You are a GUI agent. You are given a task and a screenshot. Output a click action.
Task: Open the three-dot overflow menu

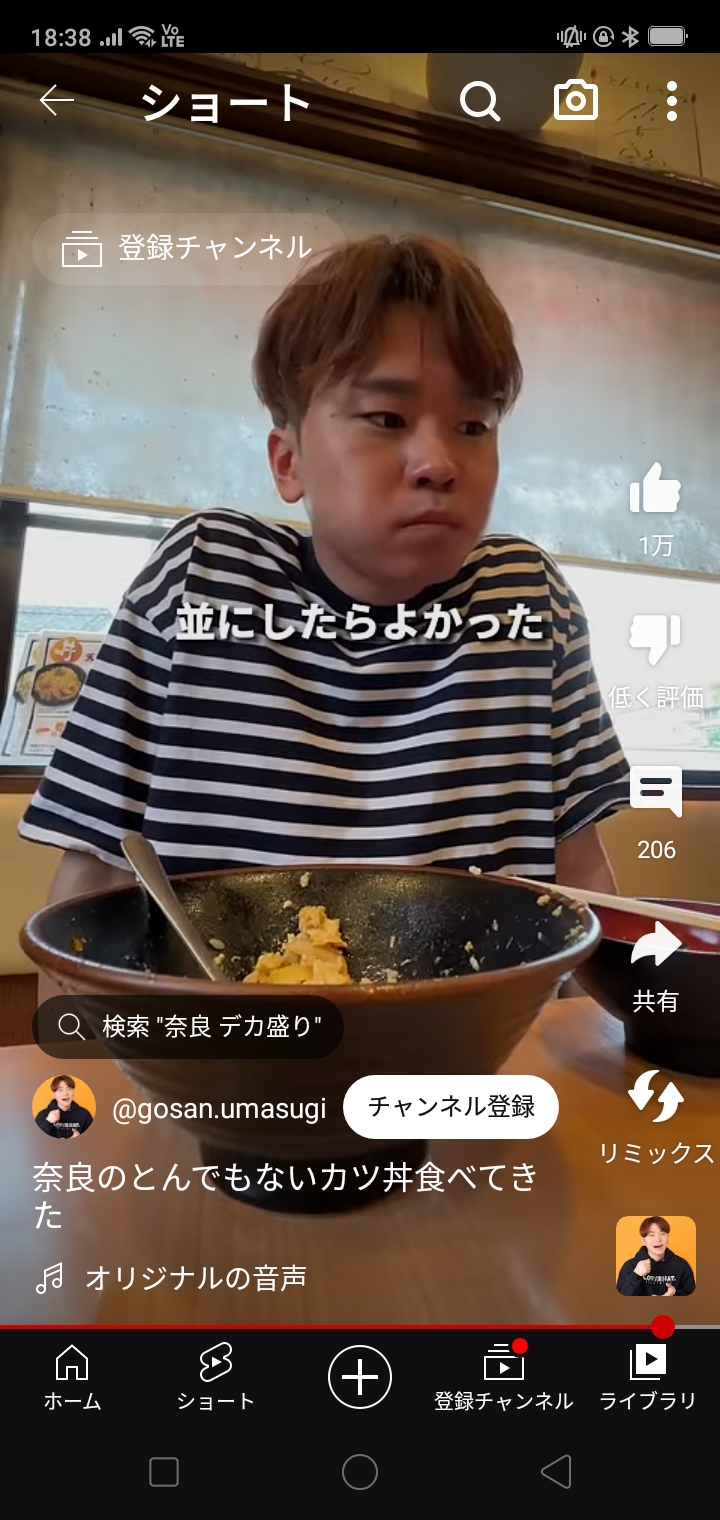click(671, 101)
